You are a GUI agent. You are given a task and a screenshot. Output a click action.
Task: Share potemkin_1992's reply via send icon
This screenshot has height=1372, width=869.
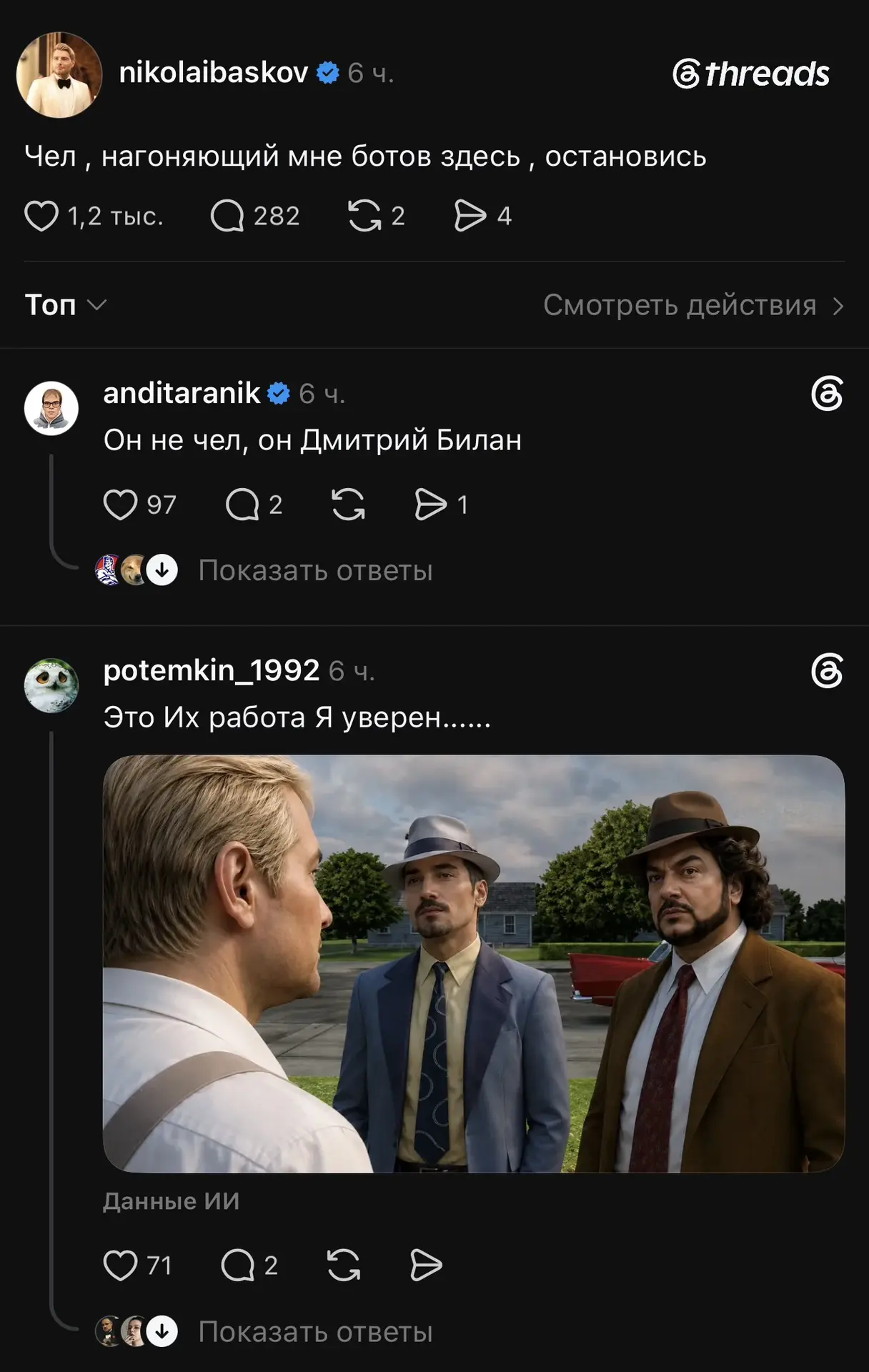point(427,1266)
